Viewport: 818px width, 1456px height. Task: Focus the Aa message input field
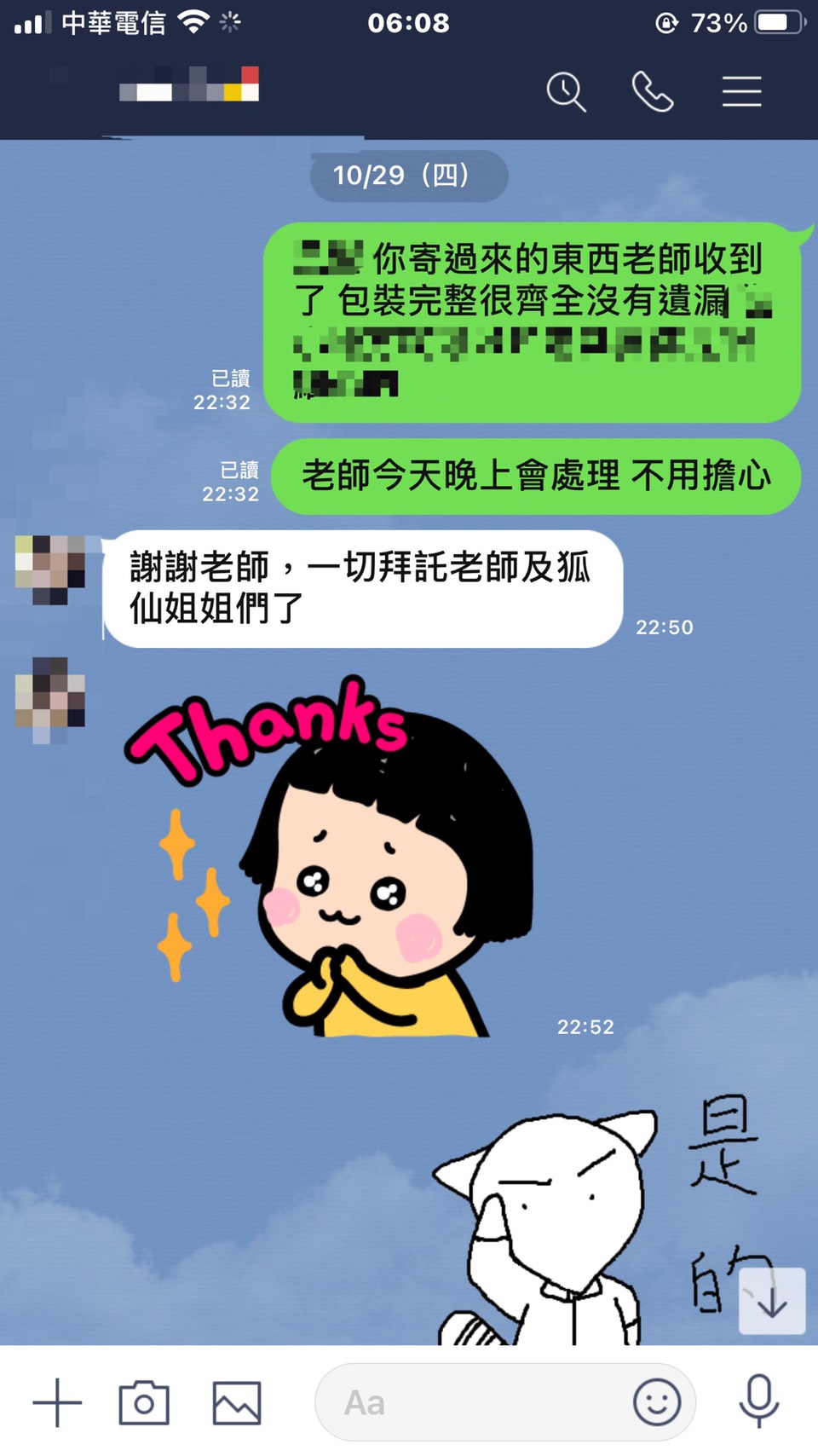pyautogui.click(x=469, y=1402)
